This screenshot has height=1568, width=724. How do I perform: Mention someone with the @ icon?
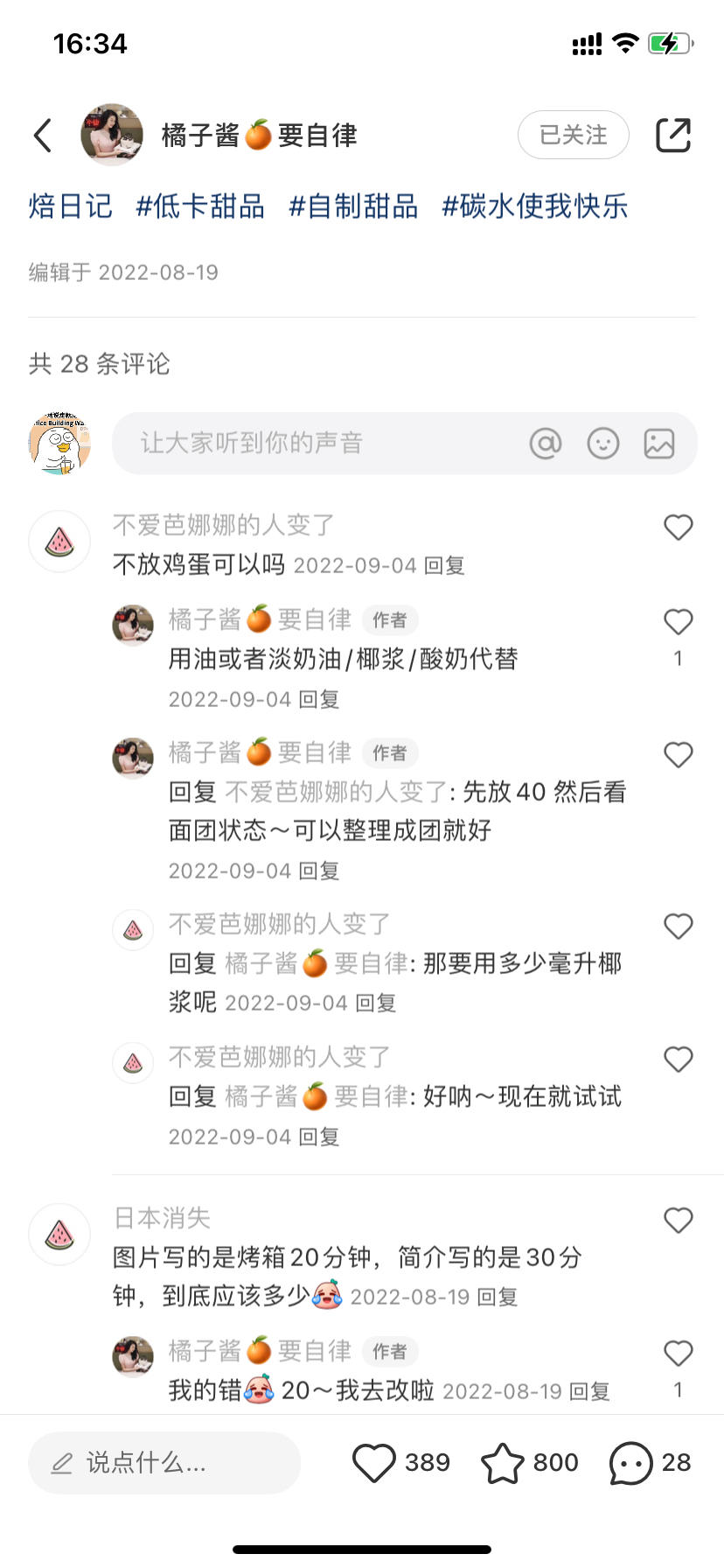pos(546,444)
